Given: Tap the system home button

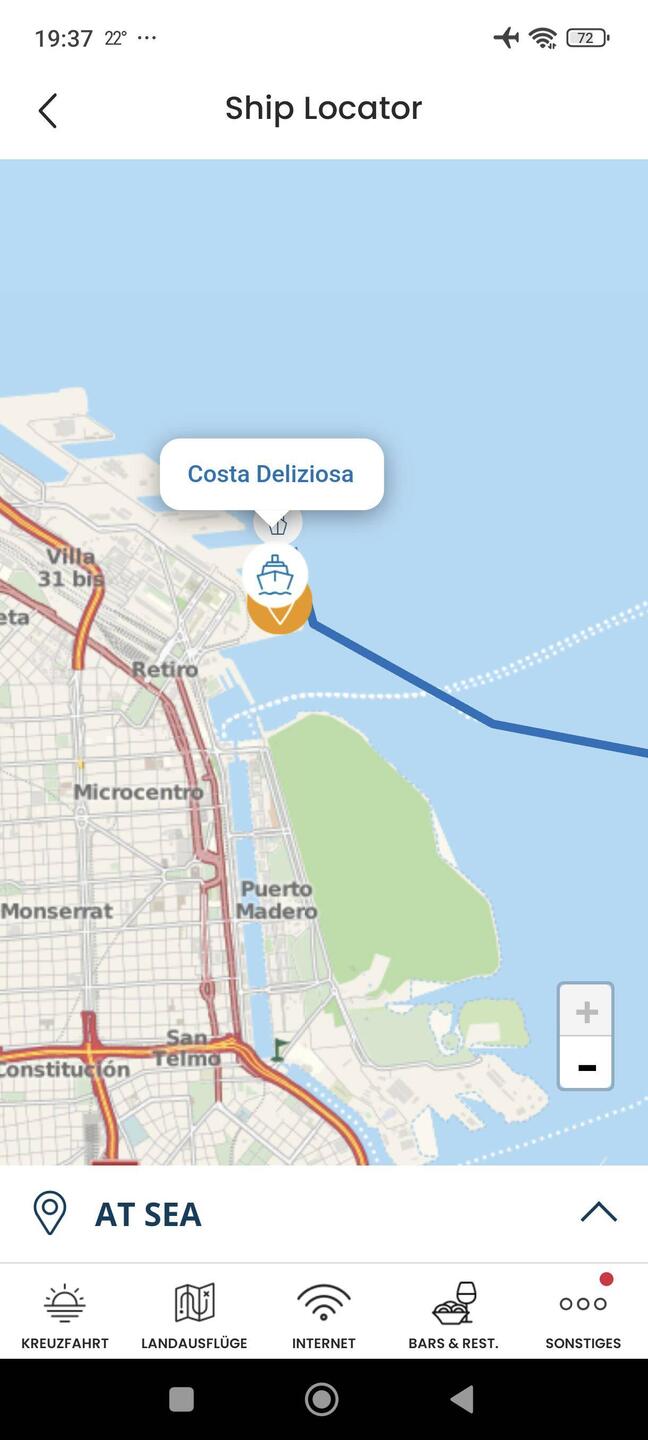Looking at the screenshot, I should [x=322, y=1399].
